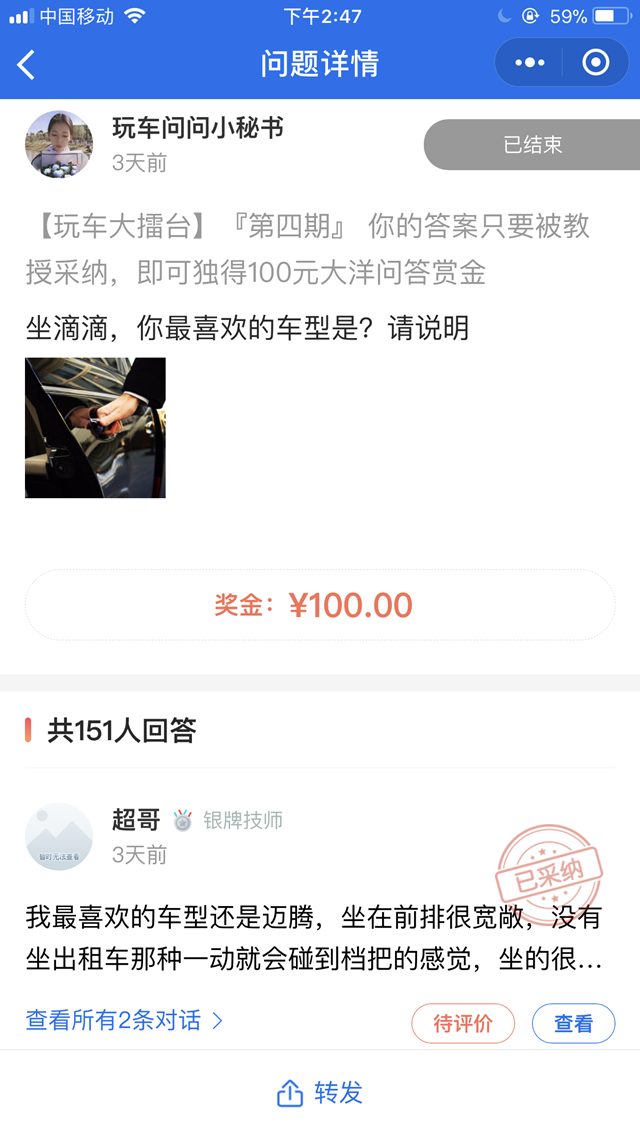Image resolution: width=640 pixels, height=1137 pixels.
Task: Tap 查看 to view 超哥's answer
Action: [x=573, y=1023]
